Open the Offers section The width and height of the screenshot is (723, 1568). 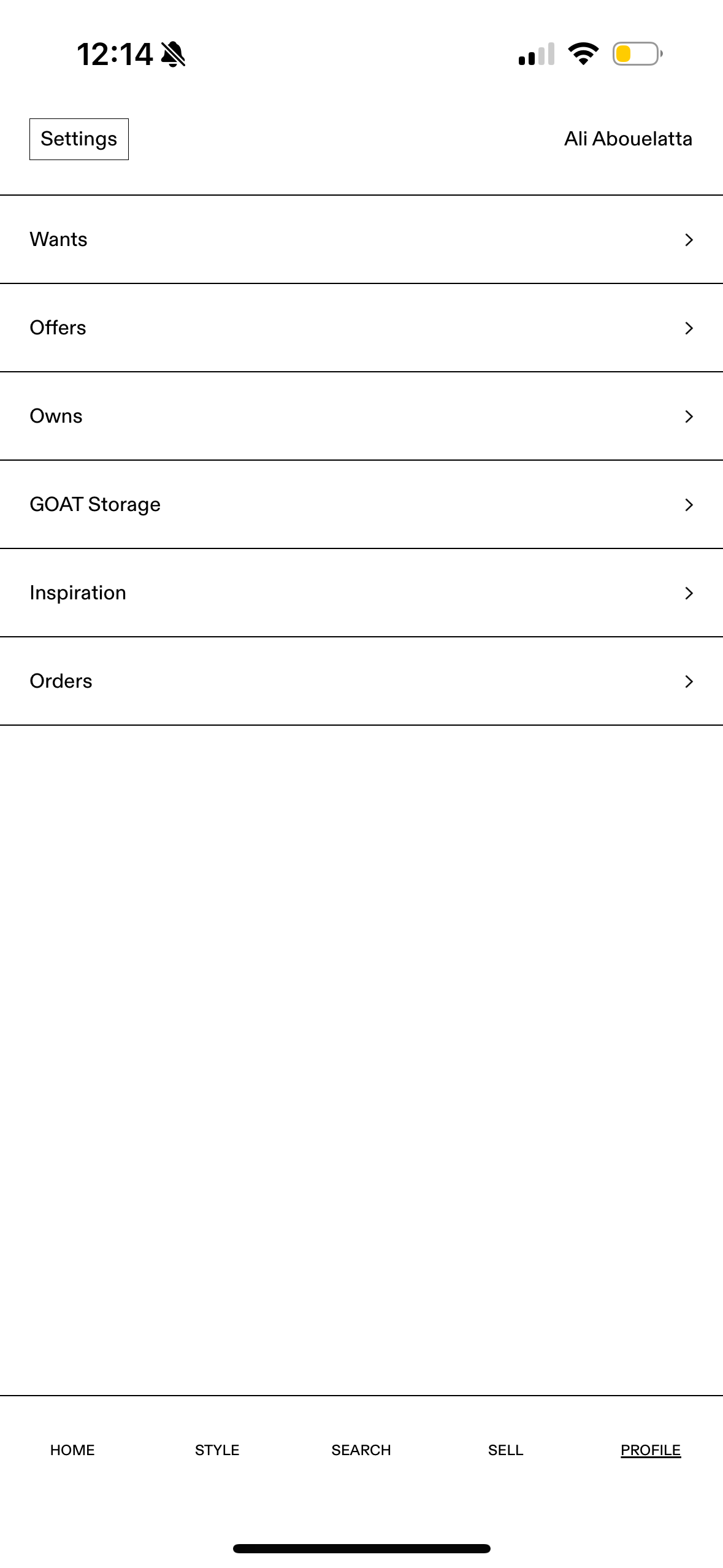click(x=58, y=328)
